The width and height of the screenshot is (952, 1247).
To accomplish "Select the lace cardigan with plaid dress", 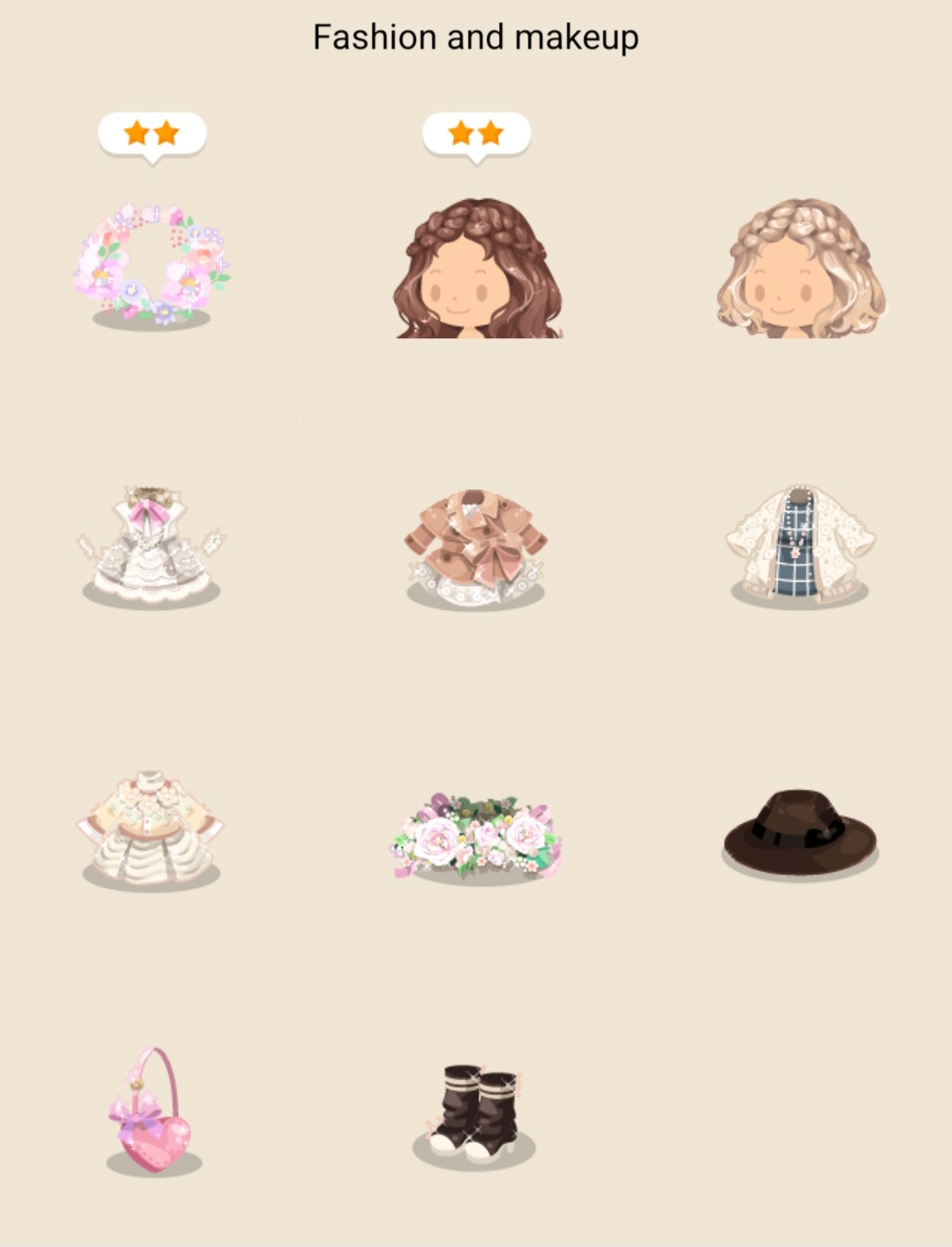I will (800, 545).
